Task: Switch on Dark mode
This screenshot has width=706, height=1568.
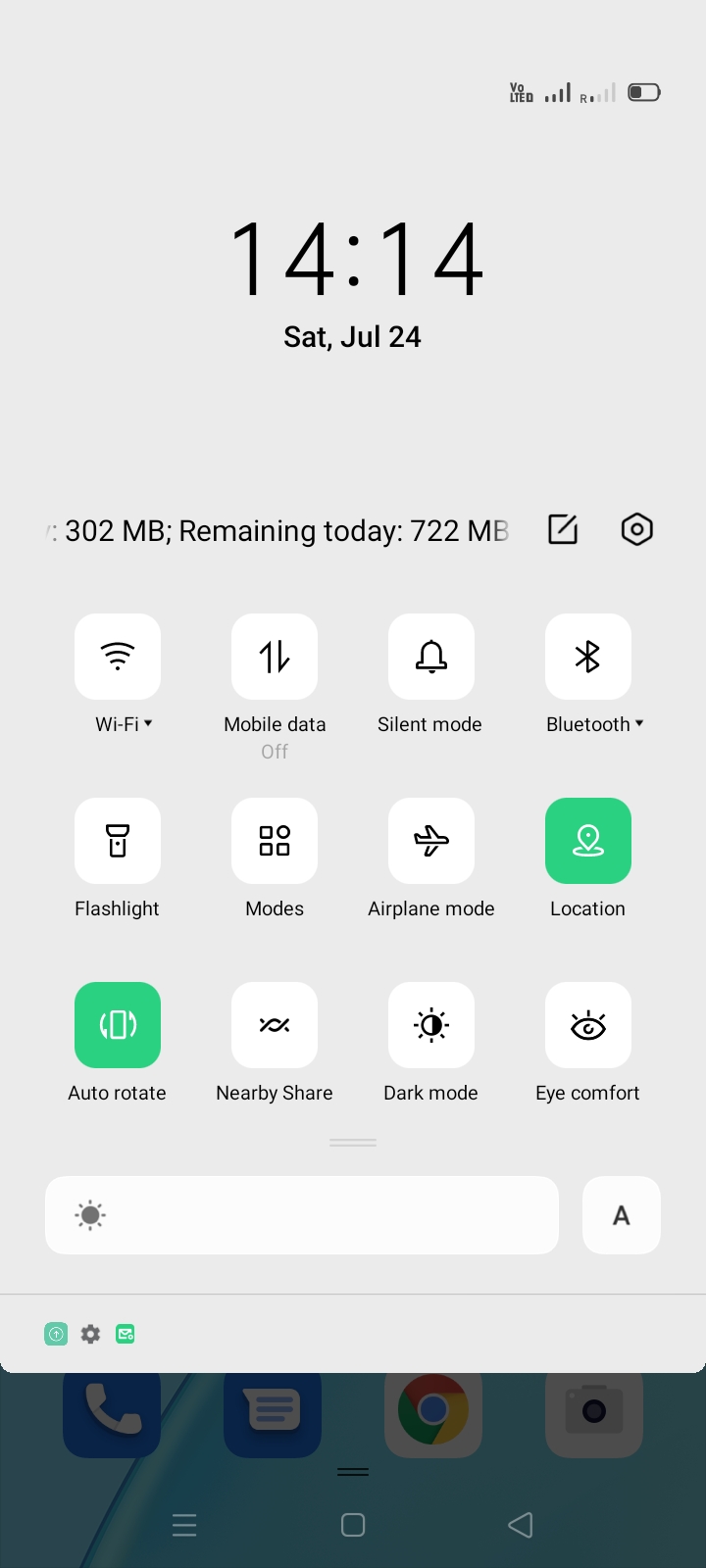Action: coord(431,1025)
